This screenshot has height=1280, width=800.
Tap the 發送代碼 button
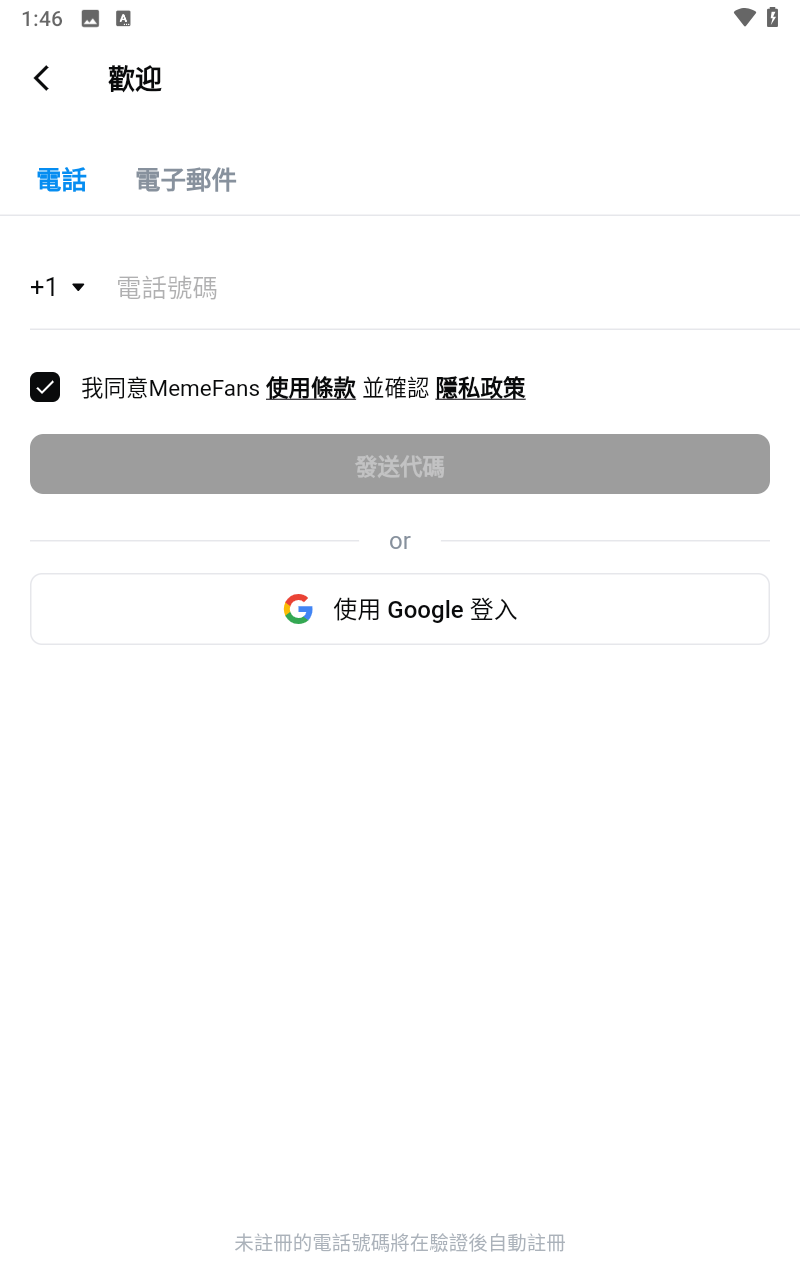coord(400,465)
